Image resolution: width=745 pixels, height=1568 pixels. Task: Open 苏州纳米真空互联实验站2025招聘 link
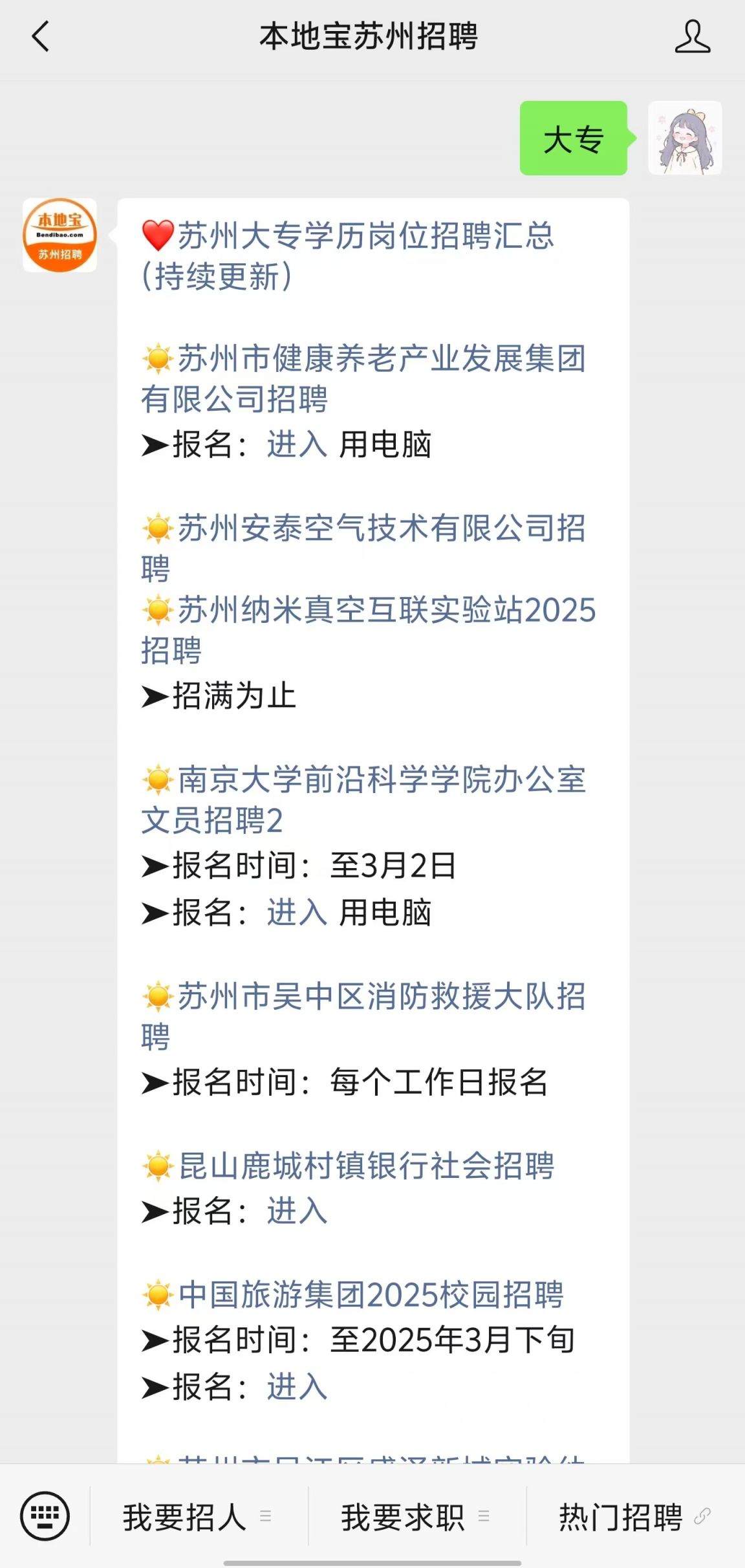pyautogui.click(x=369, y=629)
